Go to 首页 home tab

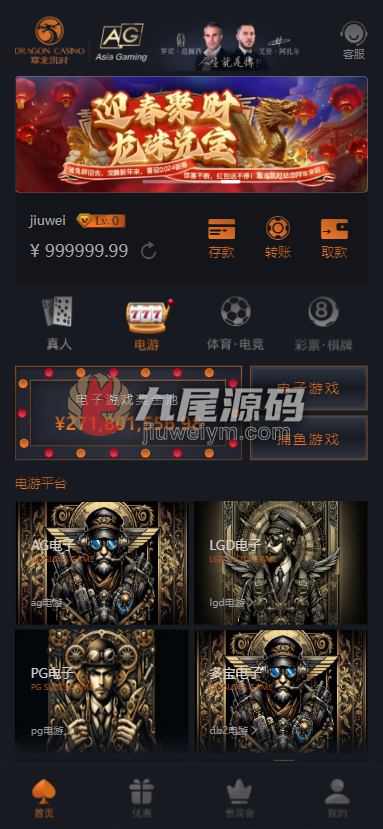(44, 798)
